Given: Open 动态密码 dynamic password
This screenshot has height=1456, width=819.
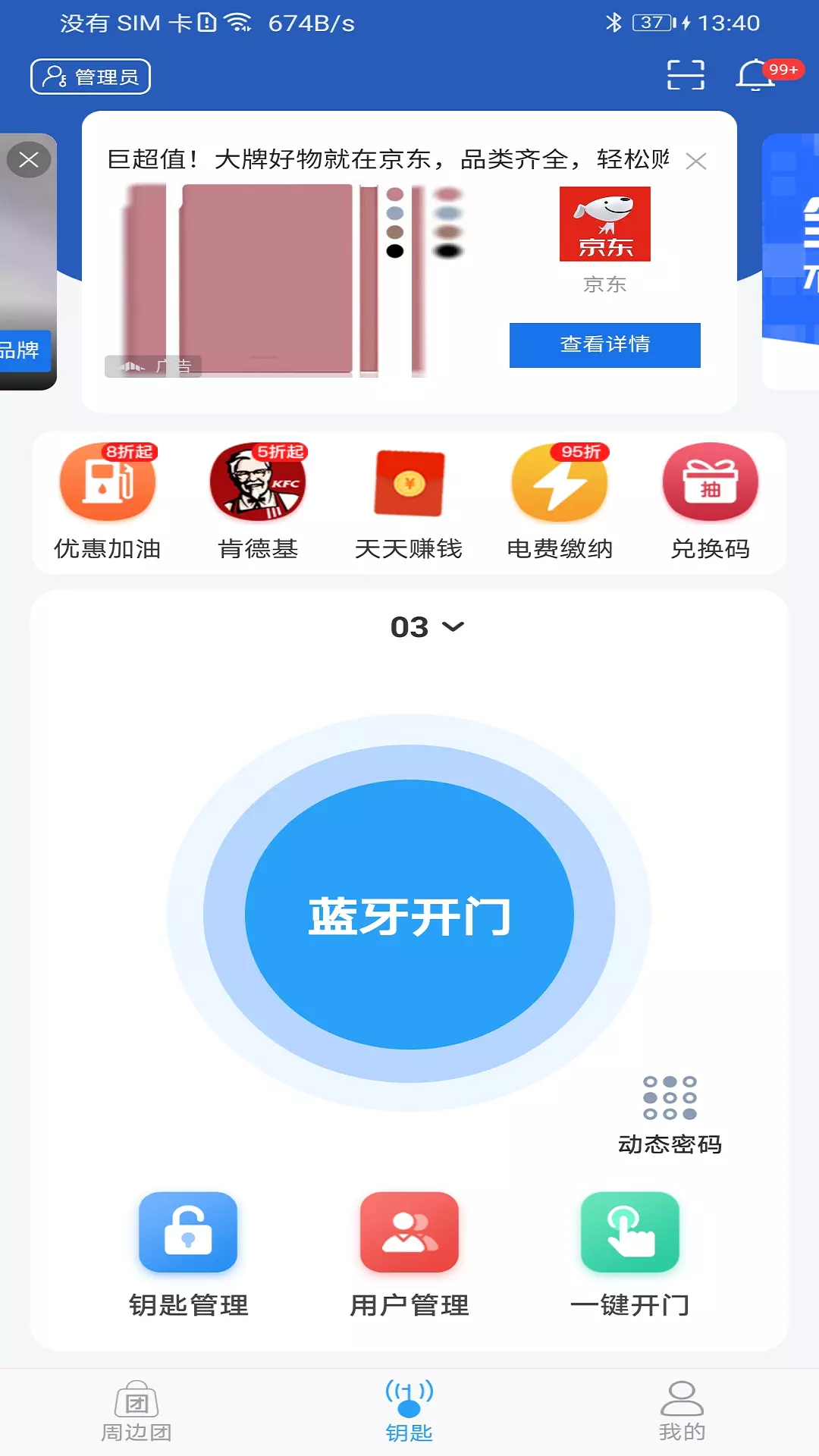Looking at the screenshot, I should [x=670, y=1115].
